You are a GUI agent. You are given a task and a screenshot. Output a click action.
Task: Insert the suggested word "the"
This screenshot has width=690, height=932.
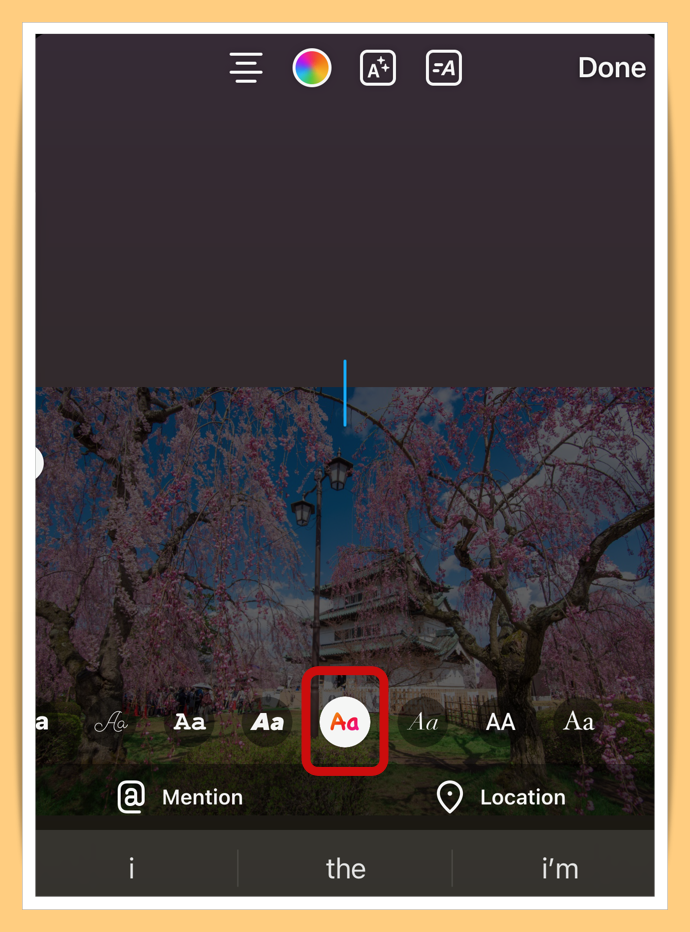click(x=345, y=868)
